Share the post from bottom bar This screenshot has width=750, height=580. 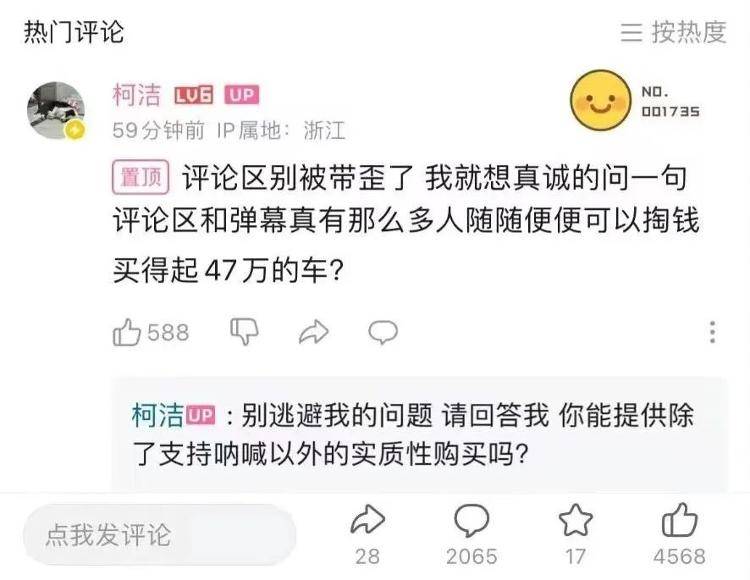pos(367,521)
